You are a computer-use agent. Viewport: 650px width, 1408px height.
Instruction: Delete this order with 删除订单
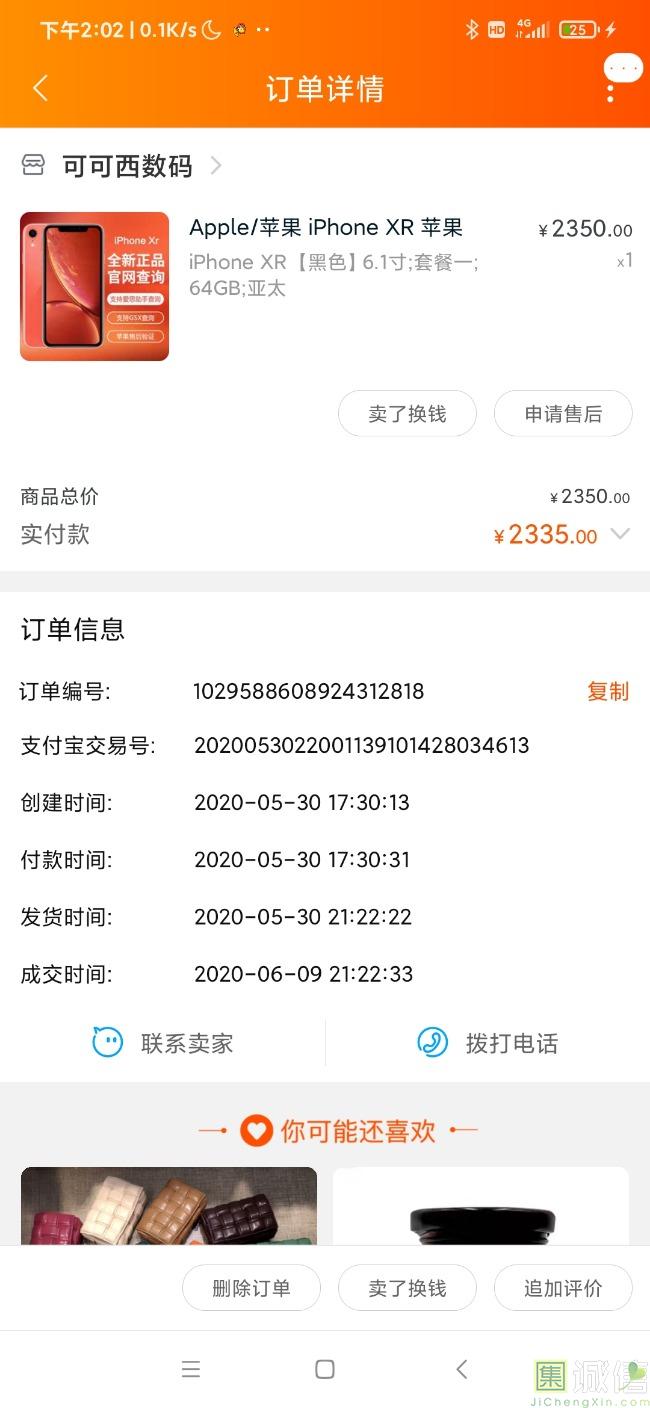click(x=251, y=1288)
